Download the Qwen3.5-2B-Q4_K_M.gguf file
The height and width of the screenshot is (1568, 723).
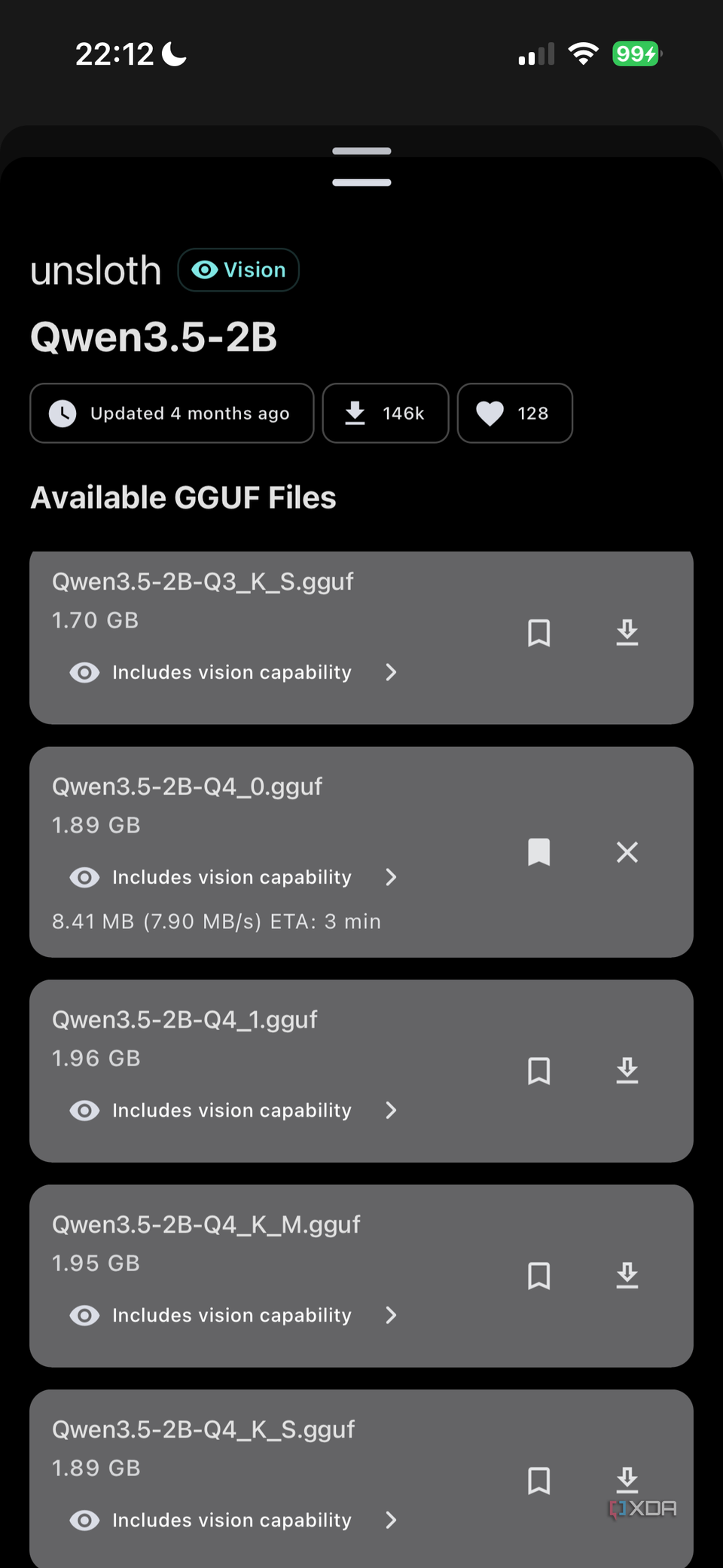coord(627,1276)
